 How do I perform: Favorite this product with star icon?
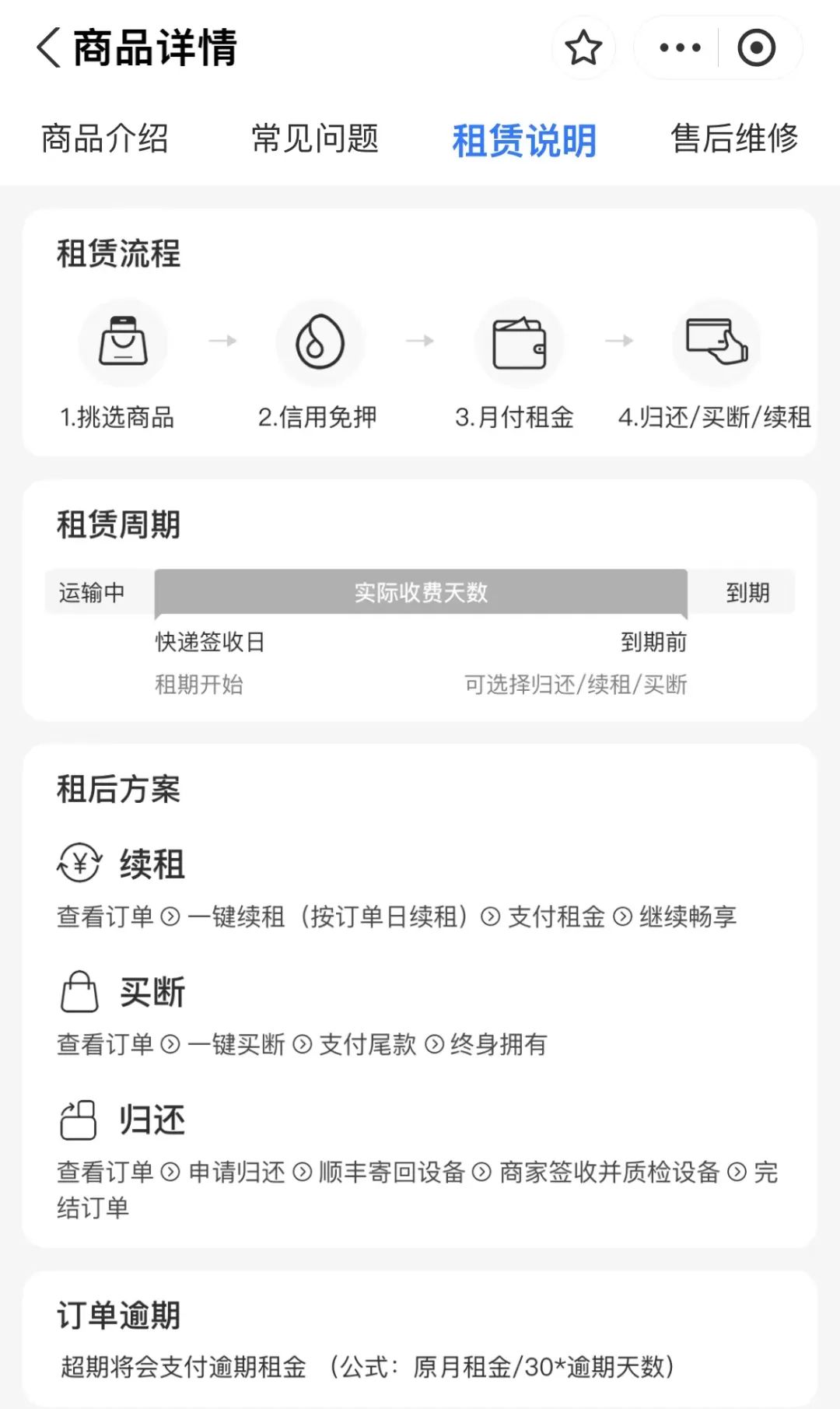(583, 48)
